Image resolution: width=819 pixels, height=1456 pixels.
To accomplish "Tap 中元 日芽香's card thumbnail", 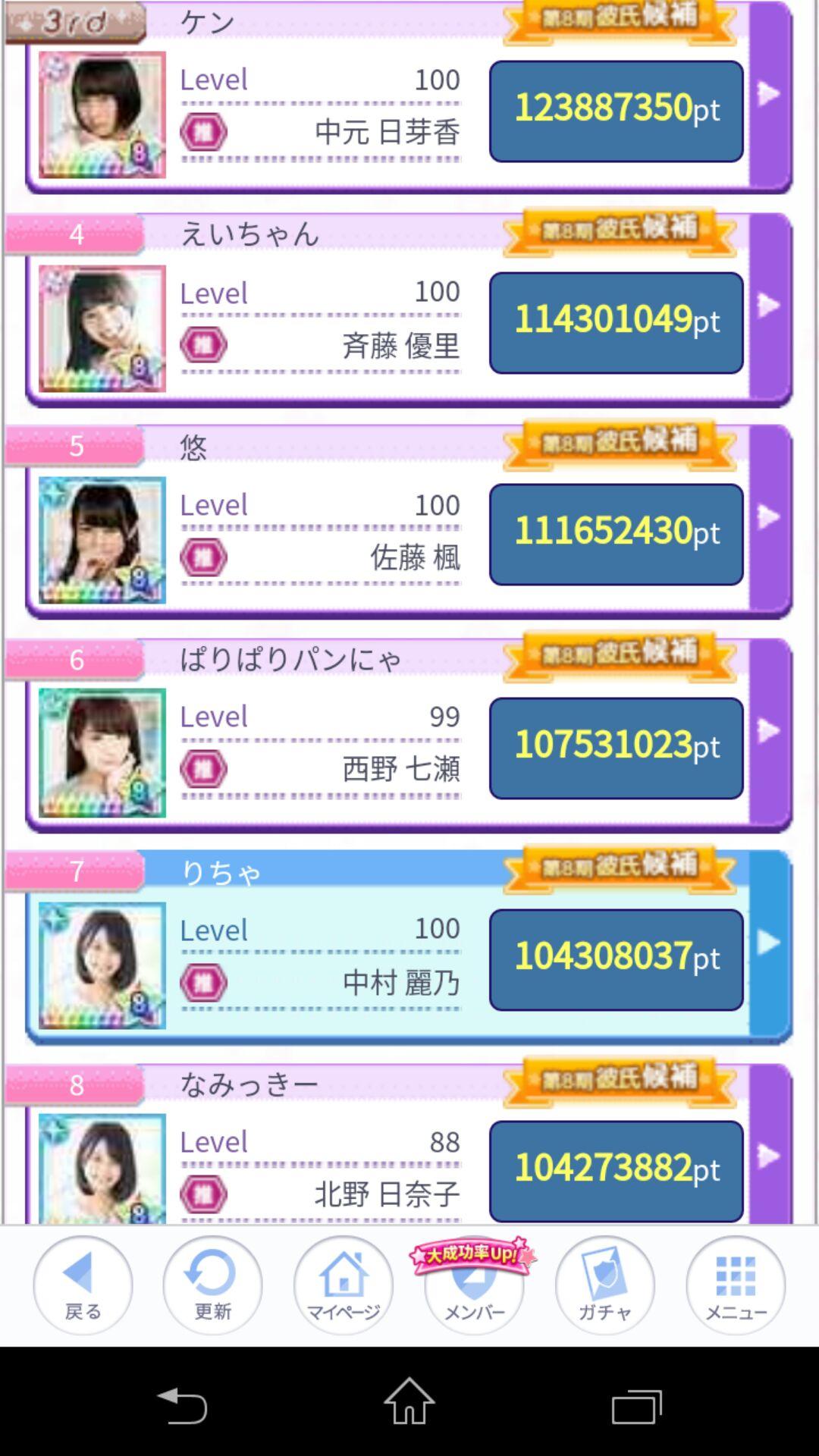I will coord(102,115).
